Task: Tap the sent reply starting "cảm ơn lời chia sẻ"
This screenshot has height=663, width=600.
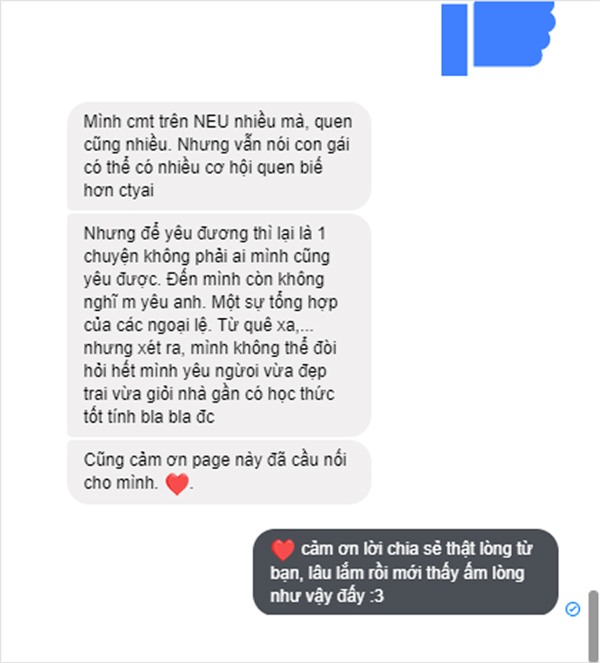Action: pyautogui.click(x=404, y=571)
